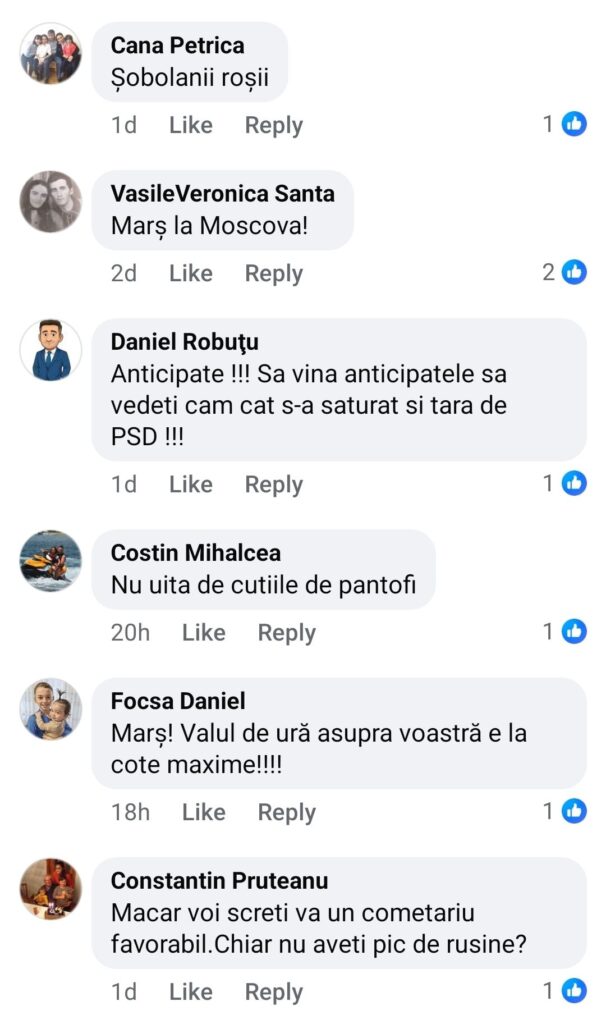Reply to Focsa Daniel's comment
The width and height of the screenshot is (606, 1024).
point(286,812)
